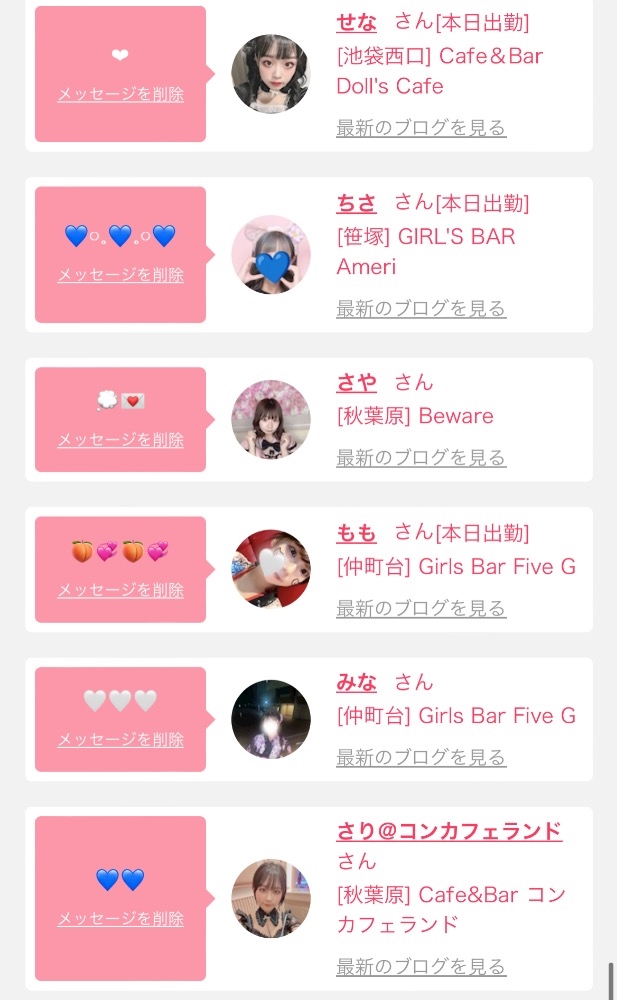
Task: Open さや's profile name link
Action: pyautogui.click(x=356, y=382)
